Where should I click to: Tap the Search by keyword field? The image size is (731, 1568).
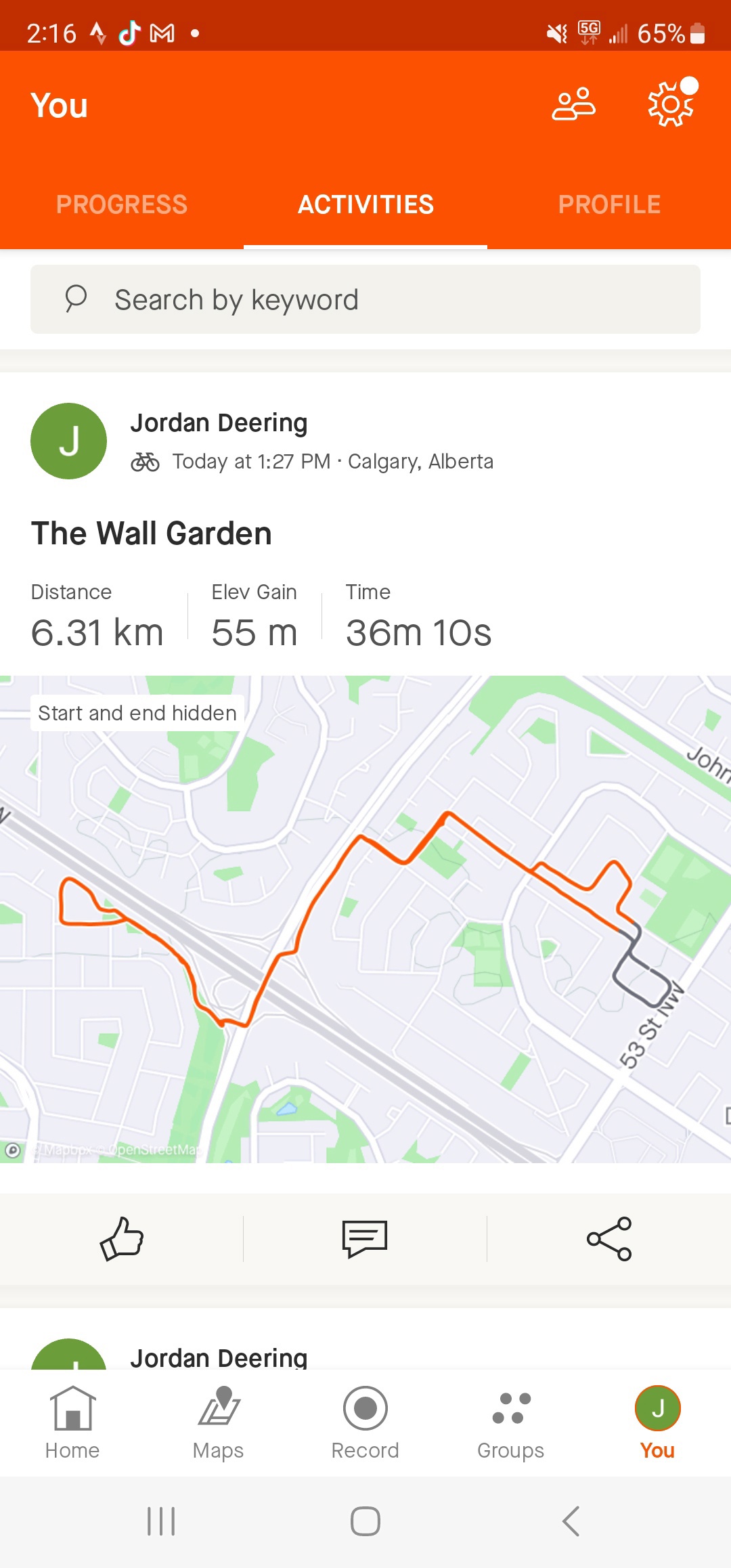tap(365, 299)
